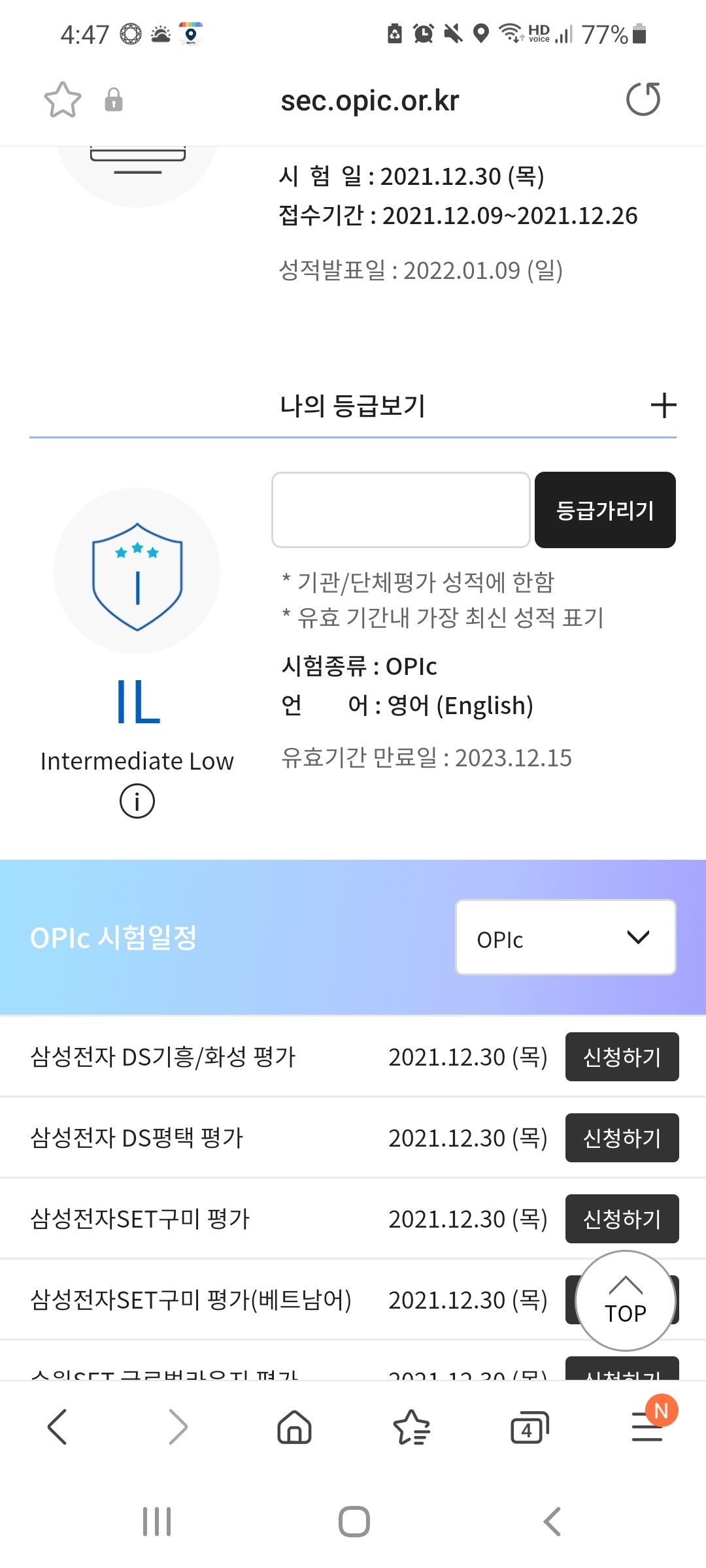Bookmark this page with the star icon
Viewport: 706px width, 1568px height.
pos(62,100)
